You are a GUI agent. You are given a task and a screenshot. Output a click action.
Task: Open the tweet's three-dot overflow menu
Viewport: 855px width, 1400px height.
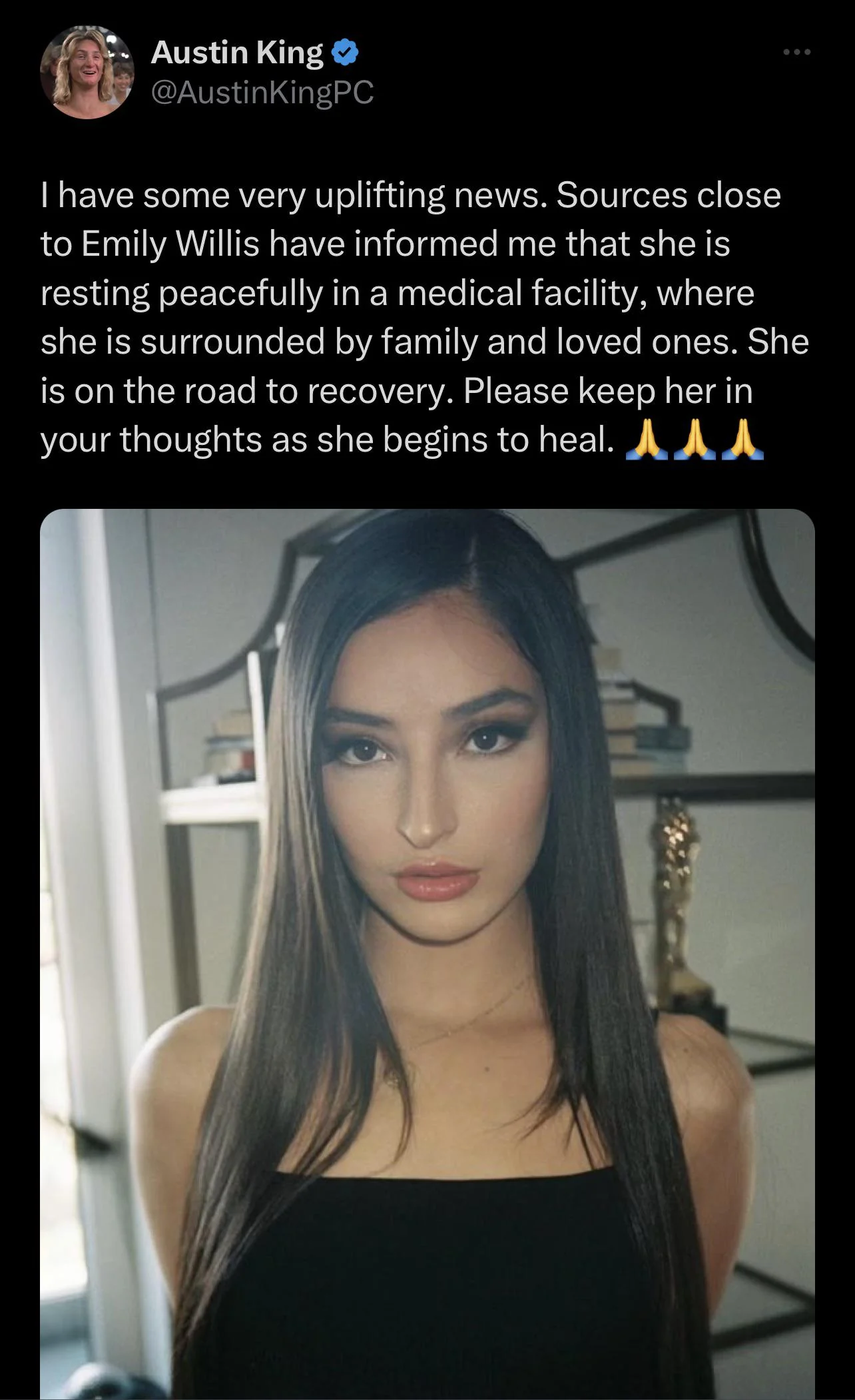797,53
